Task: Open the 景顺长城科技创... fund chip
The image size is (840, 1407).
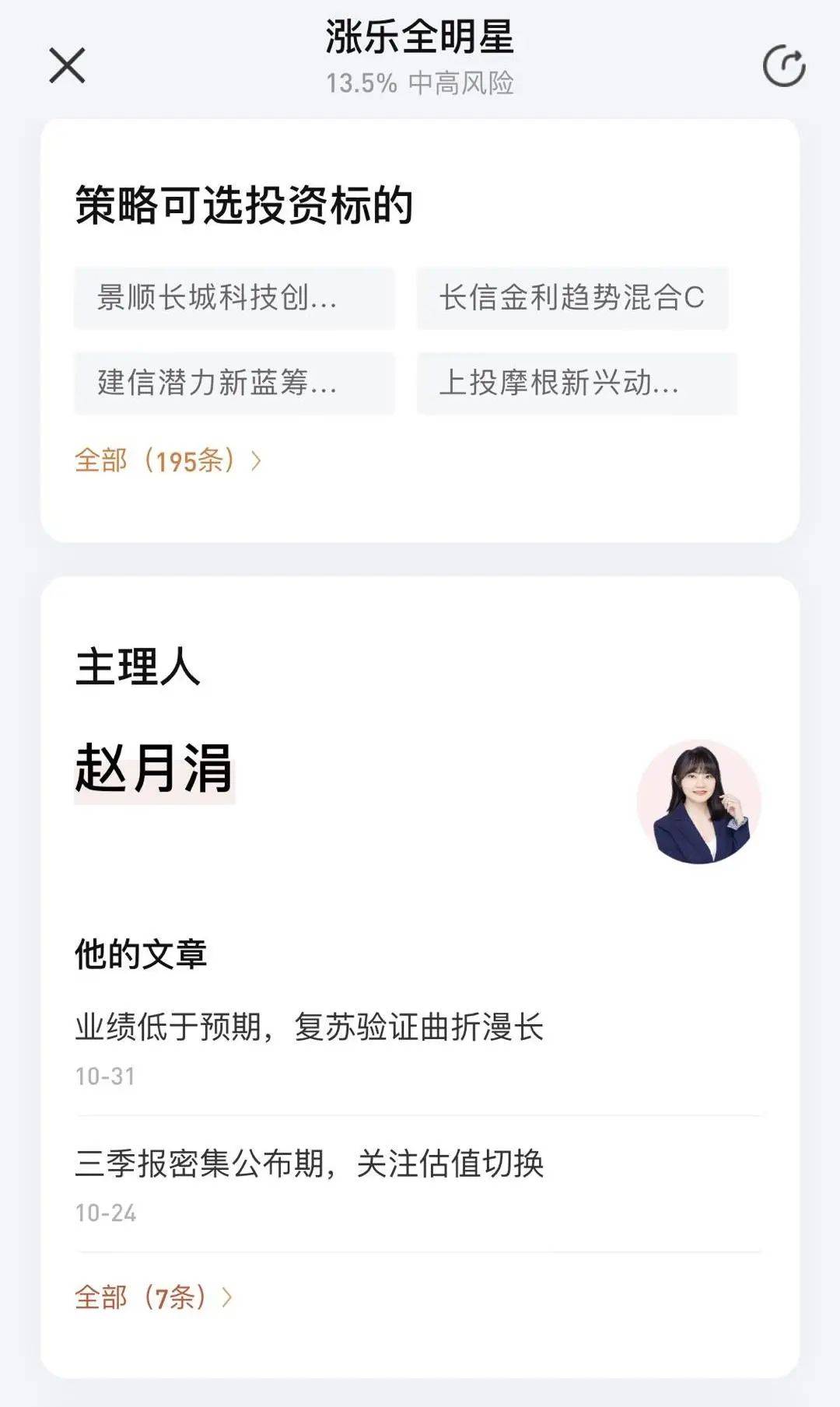Action: click(233, 298)
